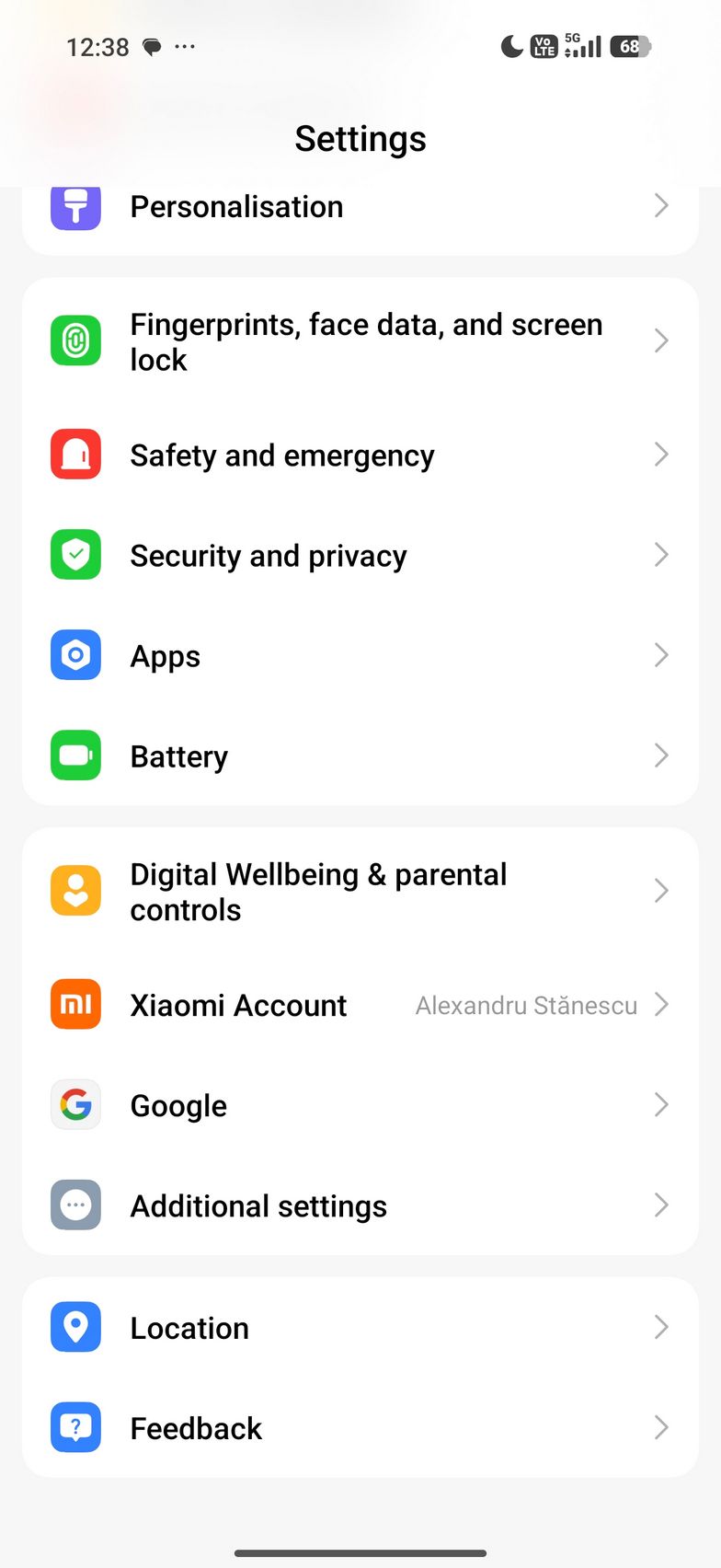Viewport: 721px width, 1568px height.
Task: Open Security and privacy settings
Action: (359, 556)
